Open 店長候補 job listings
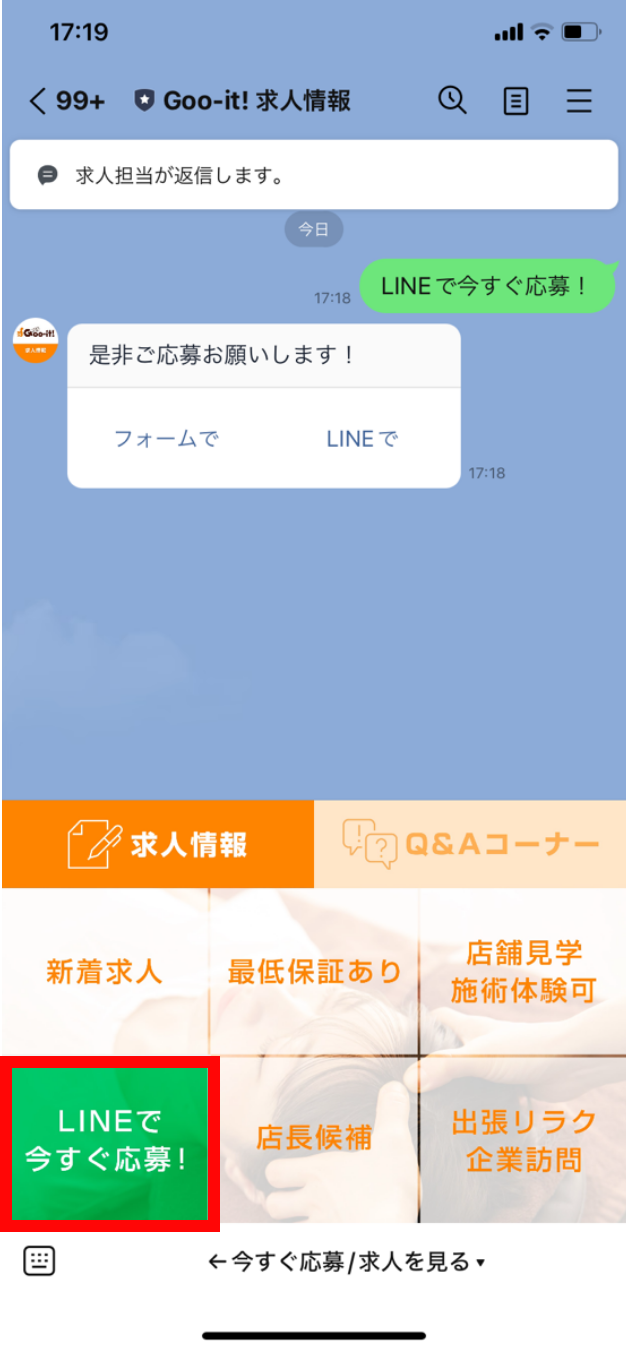This screenshot has width=628, height=1352. pyautogui.click(x=314, y=1138)
